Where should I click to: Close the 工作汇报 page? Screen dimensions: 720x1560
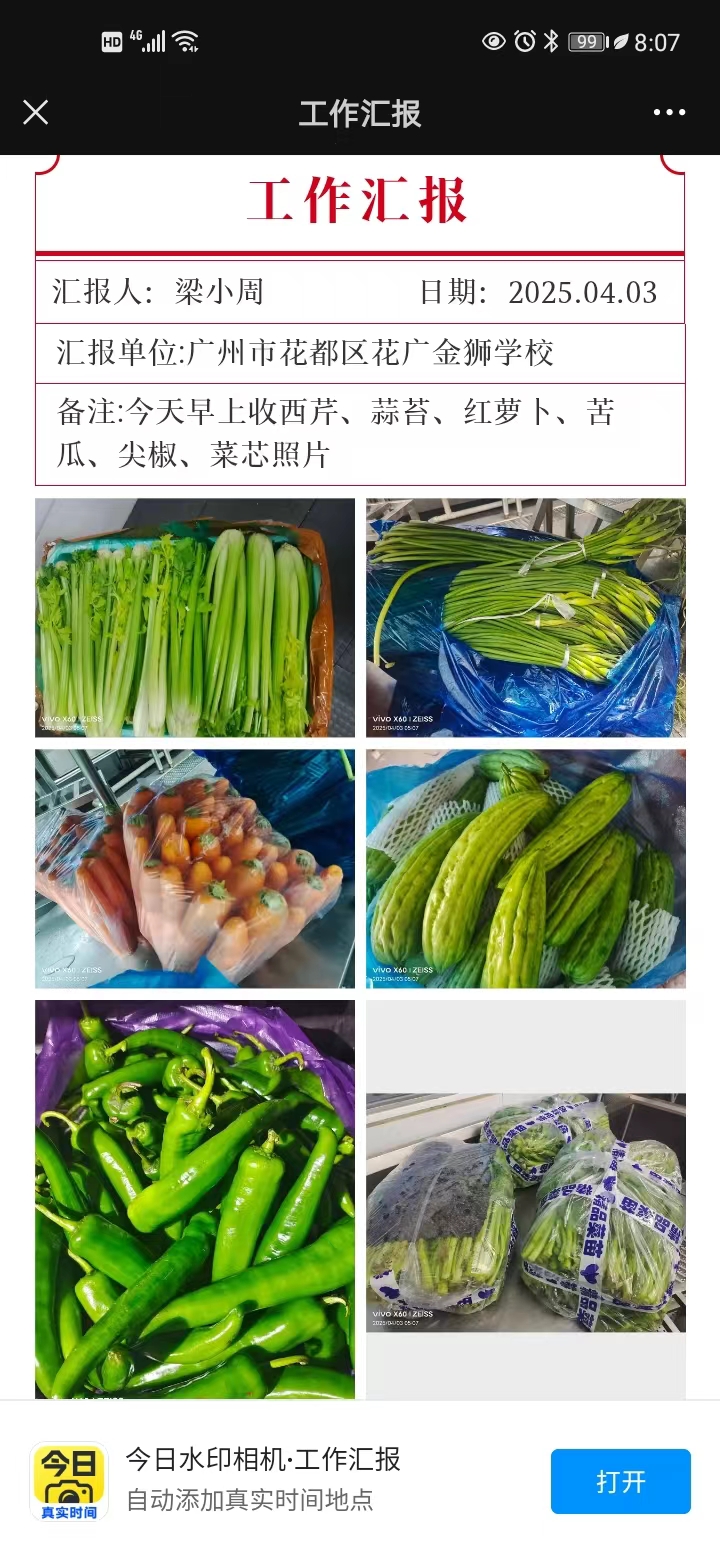(x=35, y=112)
